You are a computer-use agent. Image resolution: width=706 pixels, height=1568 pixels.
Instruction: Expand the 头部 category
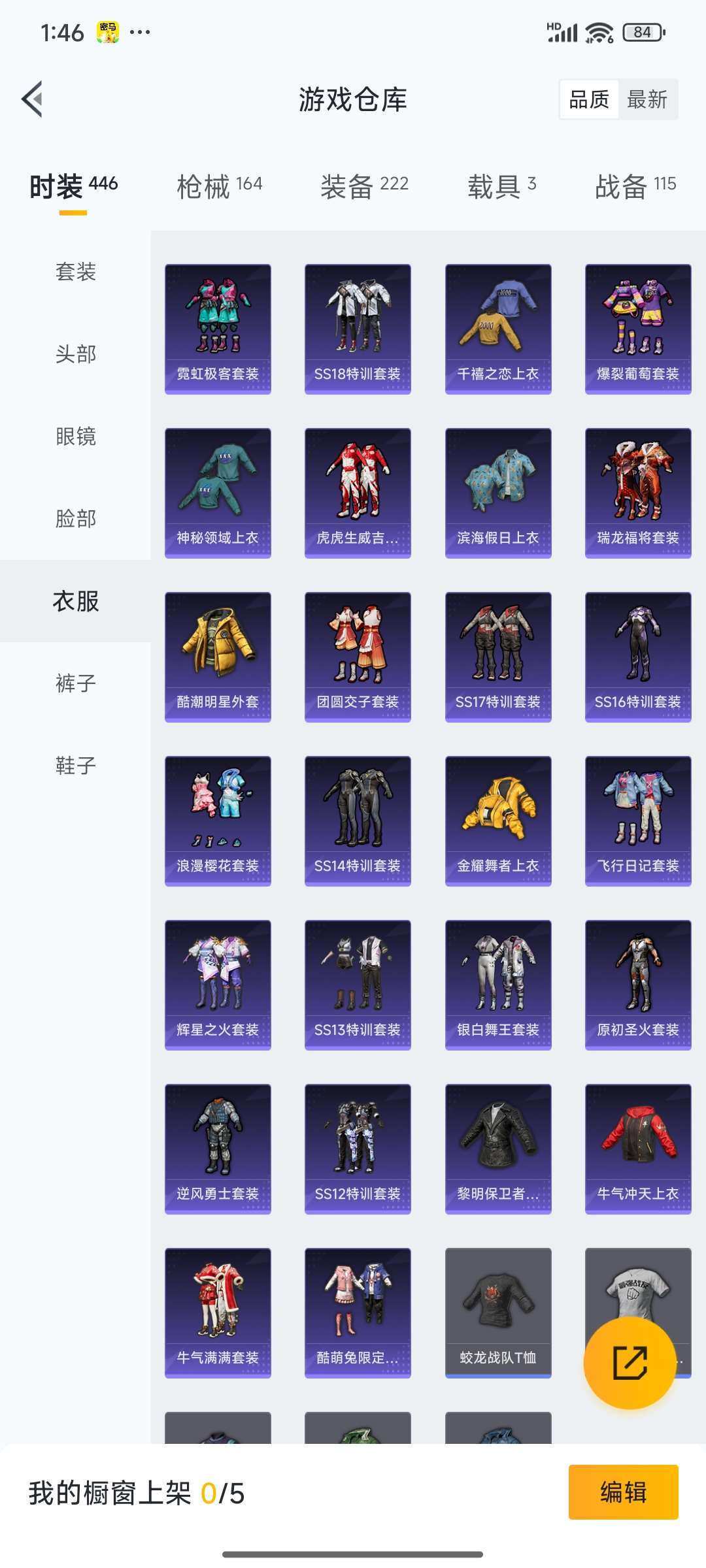(x=75, y=355)
